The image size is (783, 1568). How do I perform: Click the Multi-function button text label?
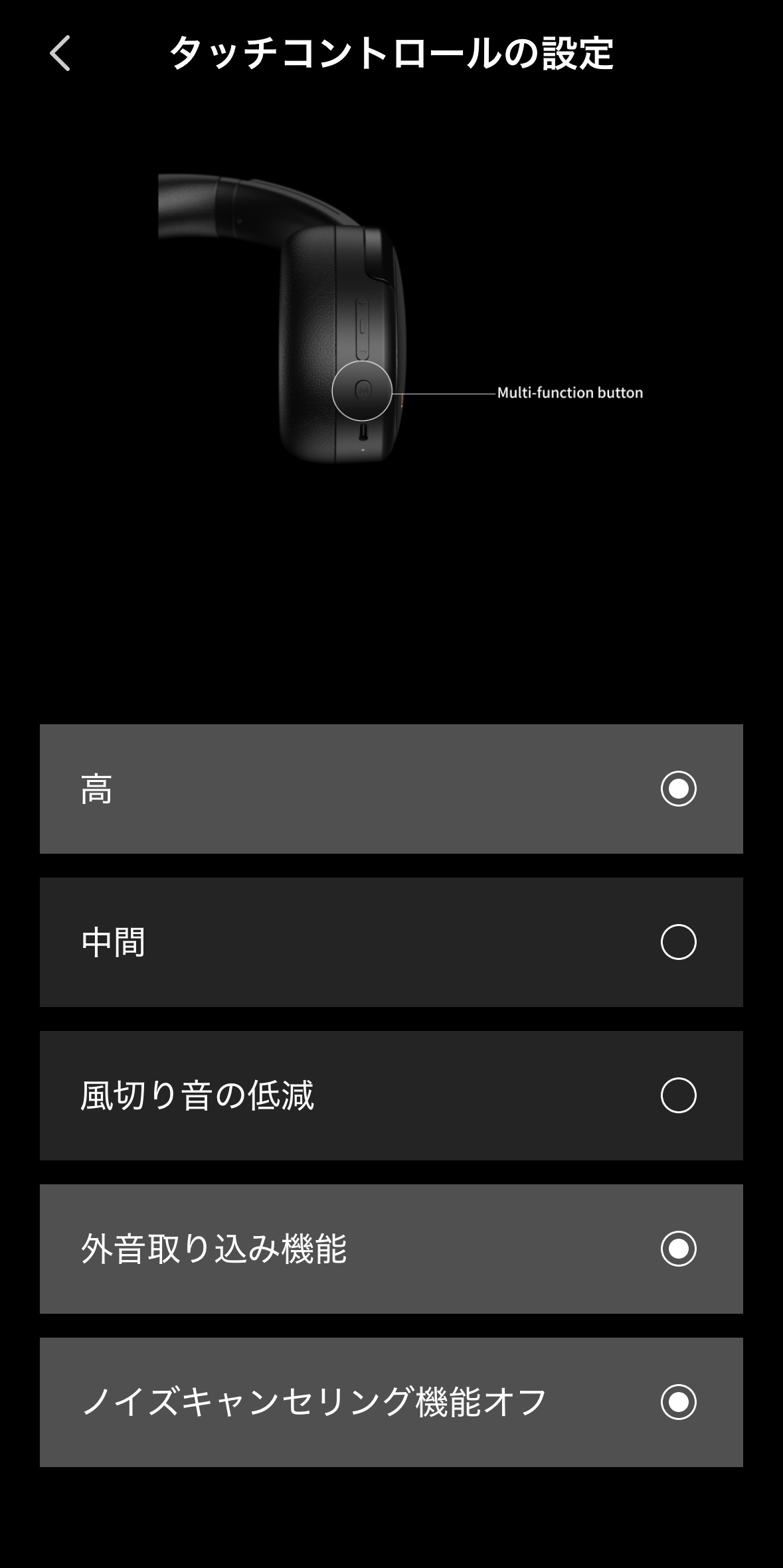point(570,392)
